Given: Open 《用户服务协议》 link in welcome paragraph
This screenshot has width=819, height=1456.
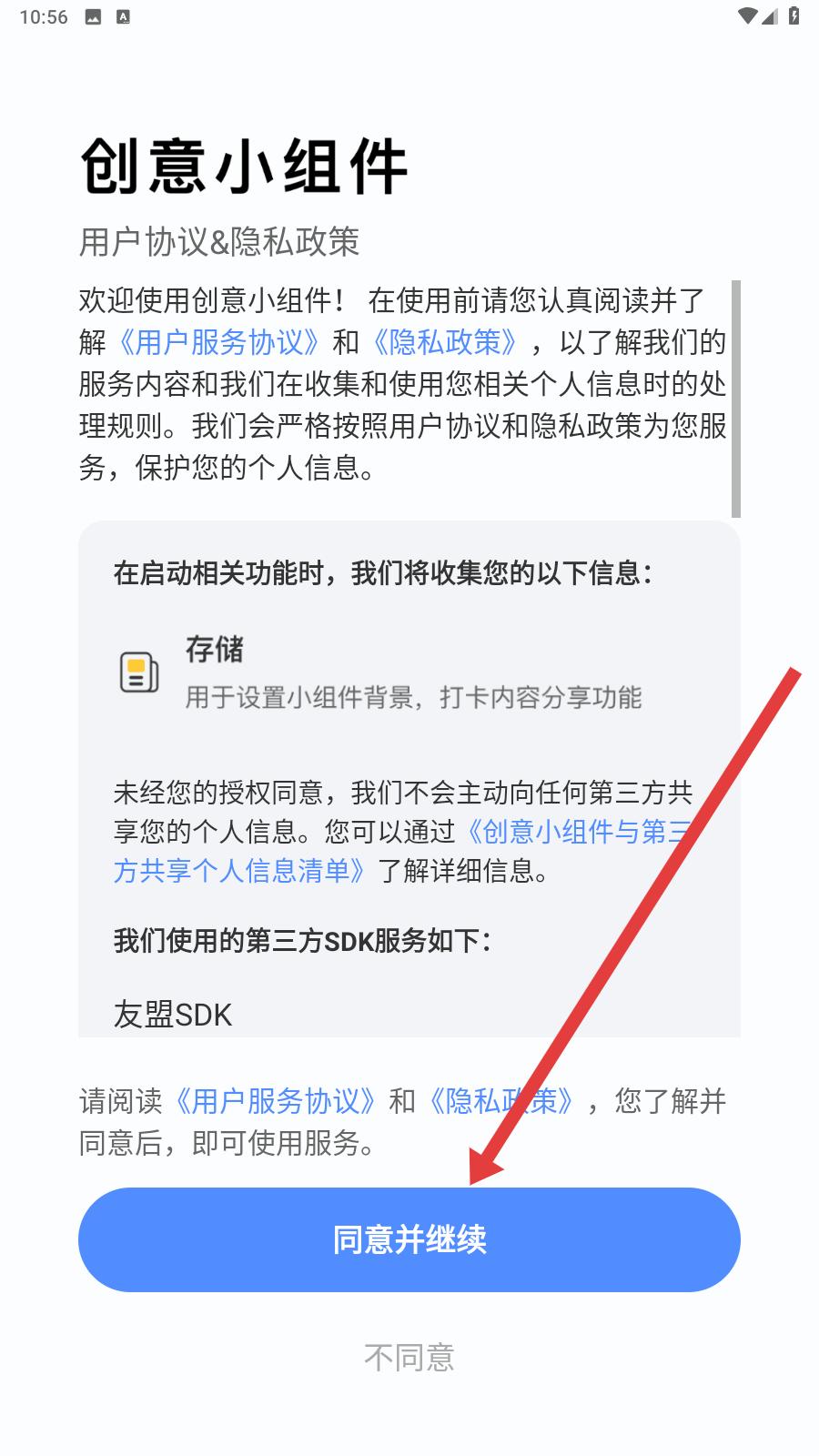Looking at the screenshot, I should [x=219, y=342].
